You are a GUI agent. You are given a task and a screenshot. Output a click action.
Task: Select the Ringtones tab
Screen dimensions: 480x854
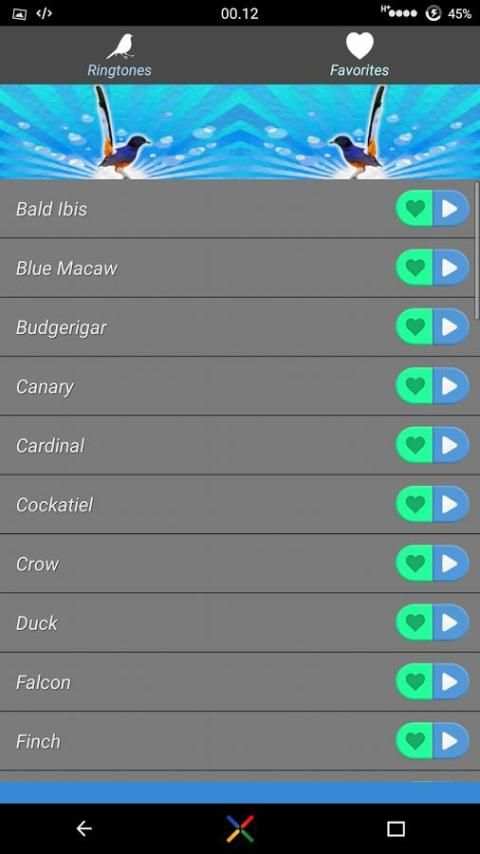pos(119,54)
